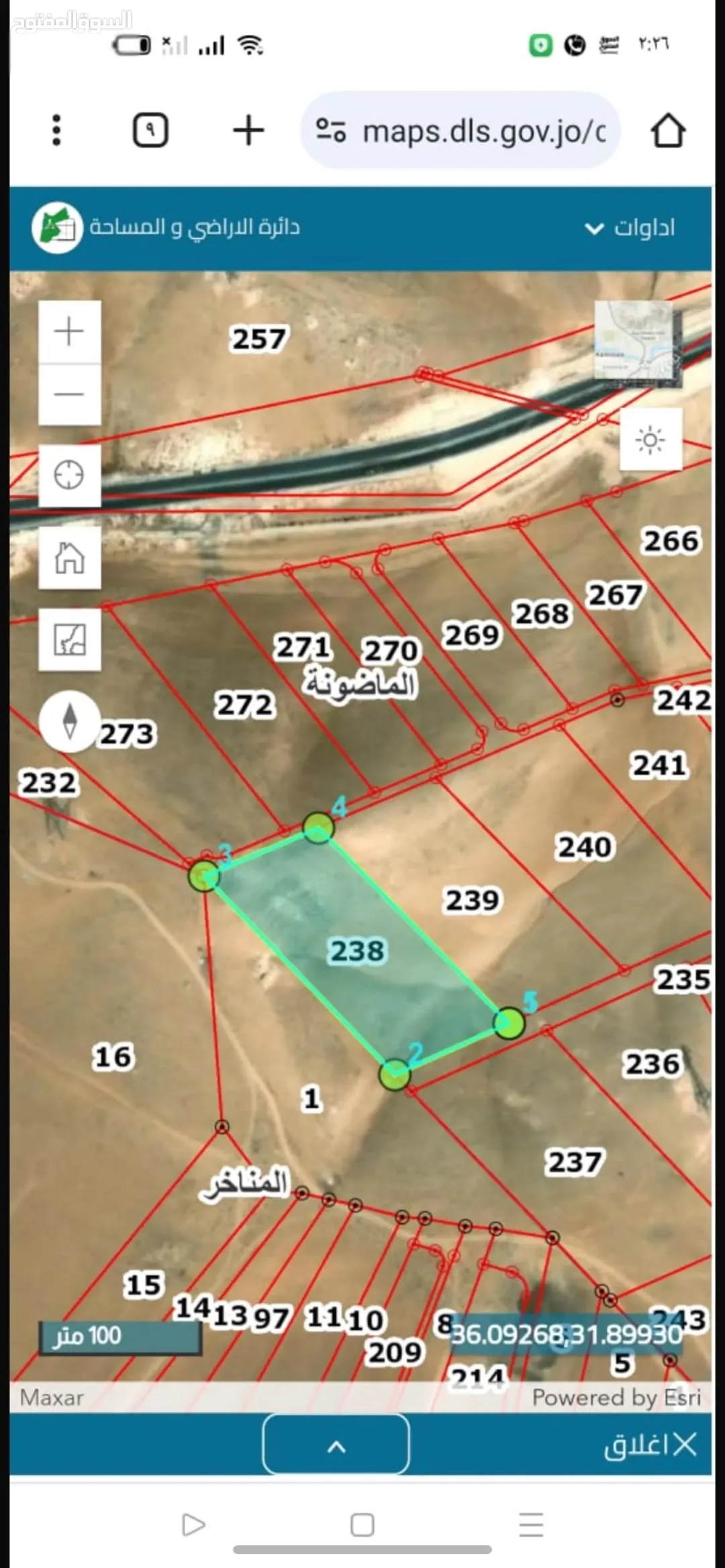Return to the default map extent
Viewport: 725px width, 1568px height.
(69, 558)
